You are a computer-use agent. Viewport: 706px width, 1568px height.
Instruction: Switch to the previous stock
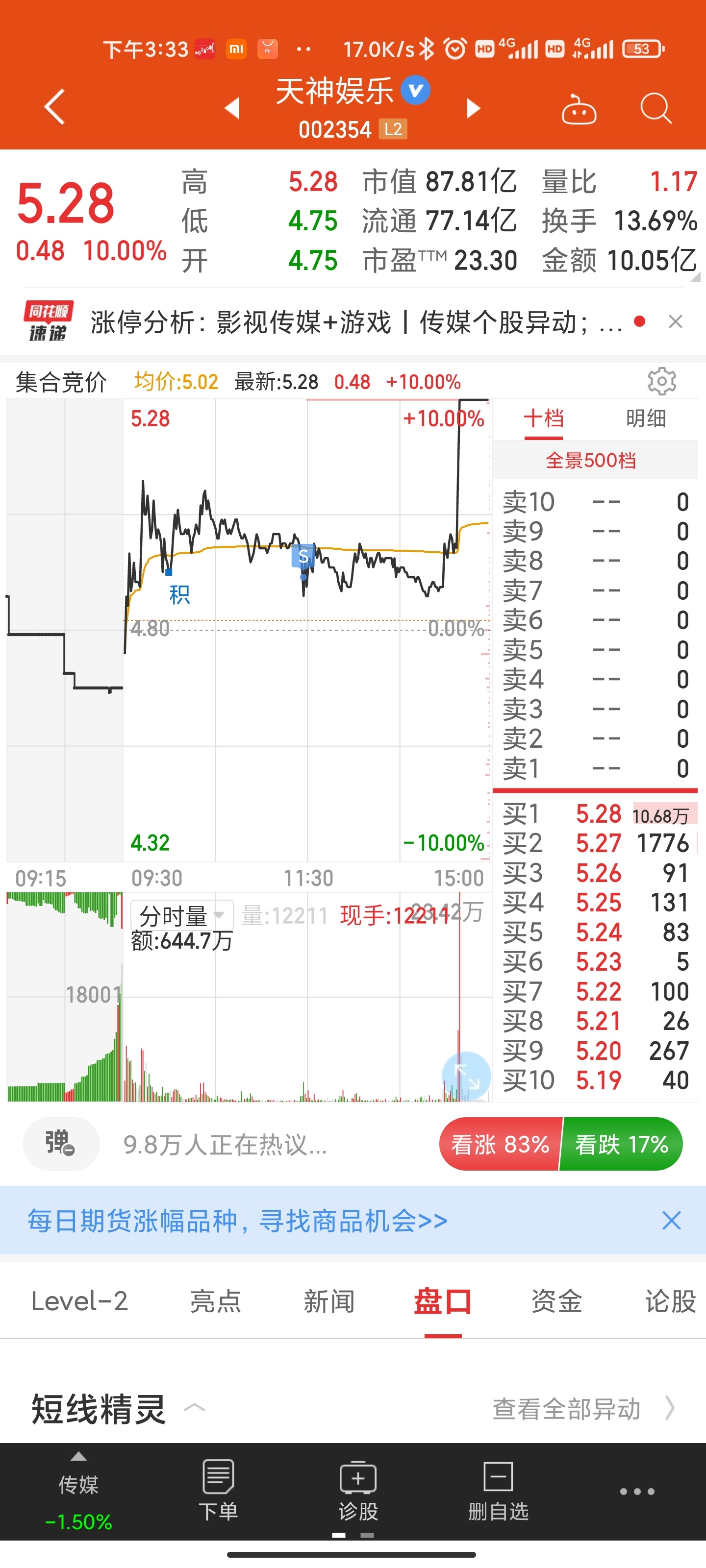232,108
